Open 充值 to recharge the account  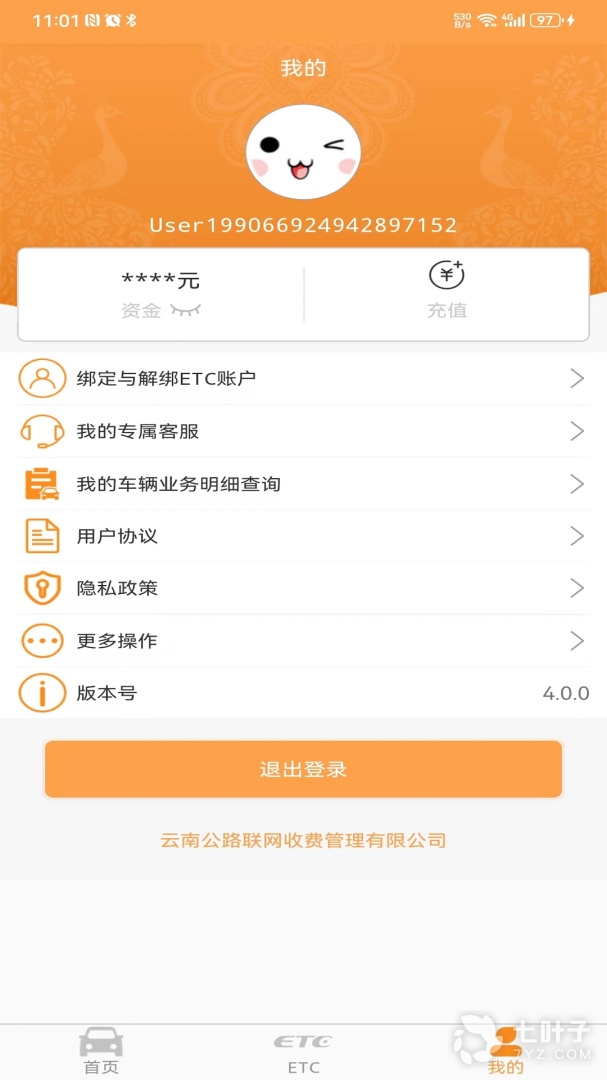pos(447,290)
